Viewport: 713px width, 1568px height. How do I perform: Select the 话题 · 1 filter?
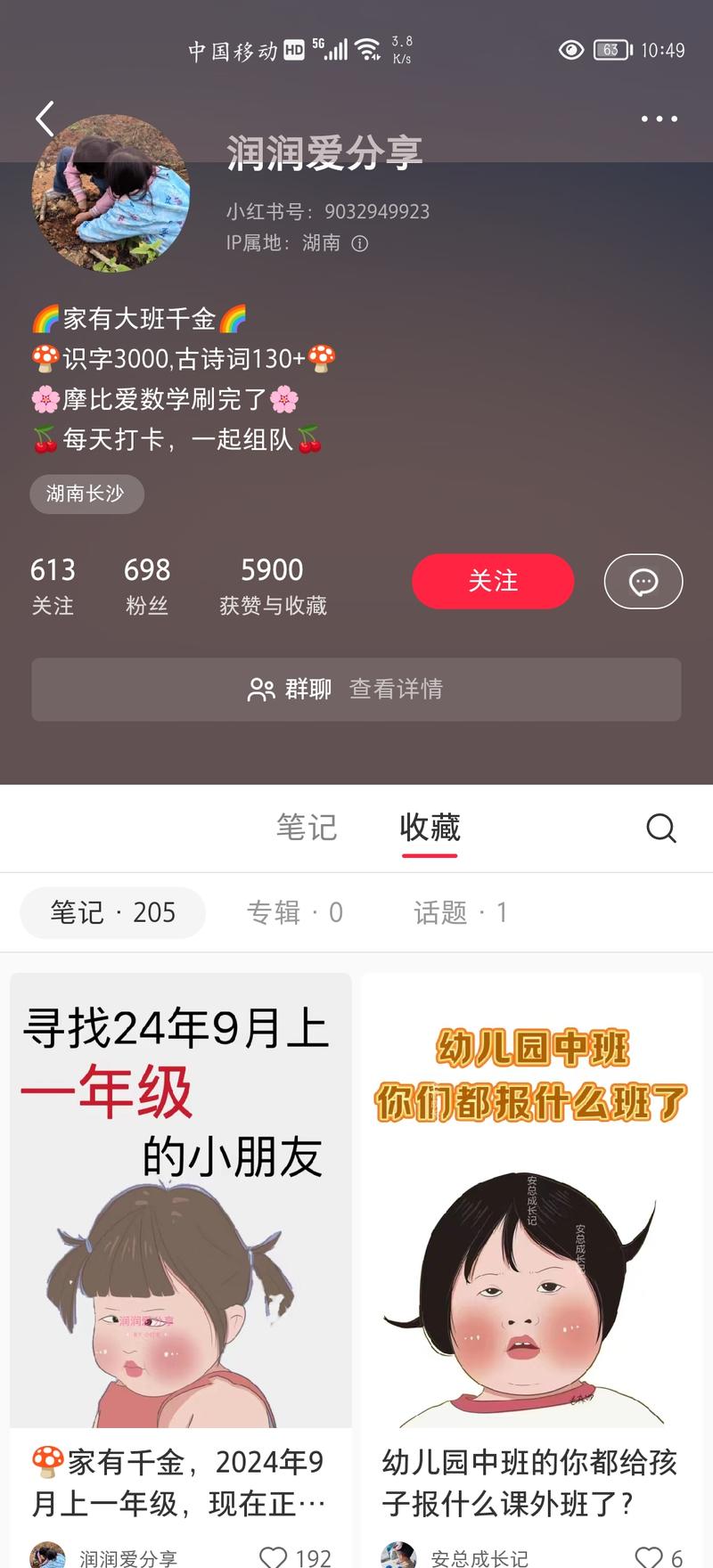458,912
